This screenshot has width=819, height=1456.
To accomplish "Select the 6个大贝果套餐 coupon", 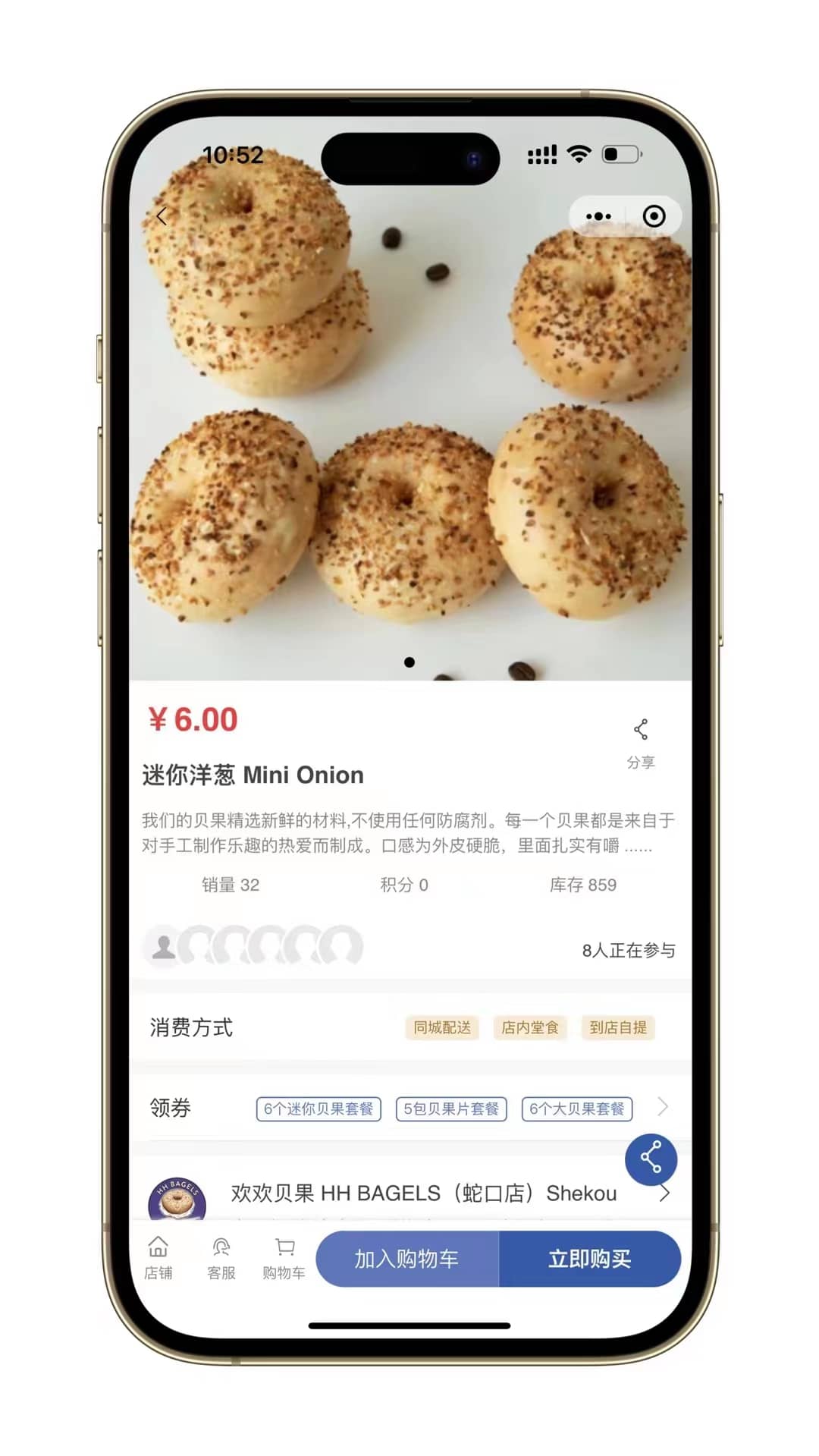I will [x=576, y=1109].
